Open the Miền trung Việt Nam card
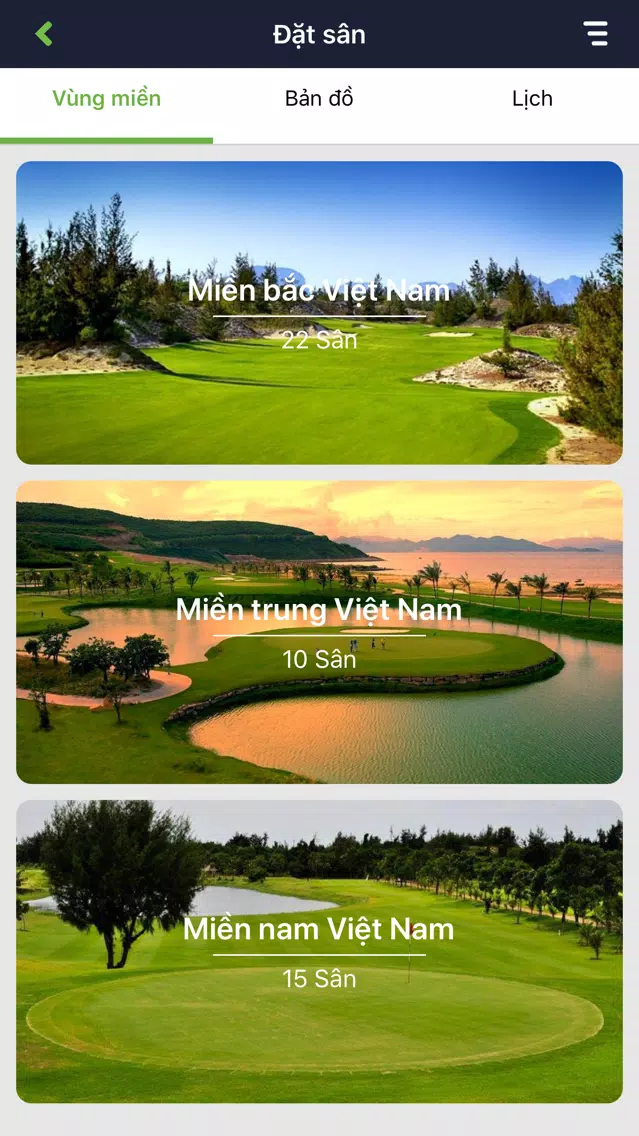639x1136 pixels. coord(320,632)
